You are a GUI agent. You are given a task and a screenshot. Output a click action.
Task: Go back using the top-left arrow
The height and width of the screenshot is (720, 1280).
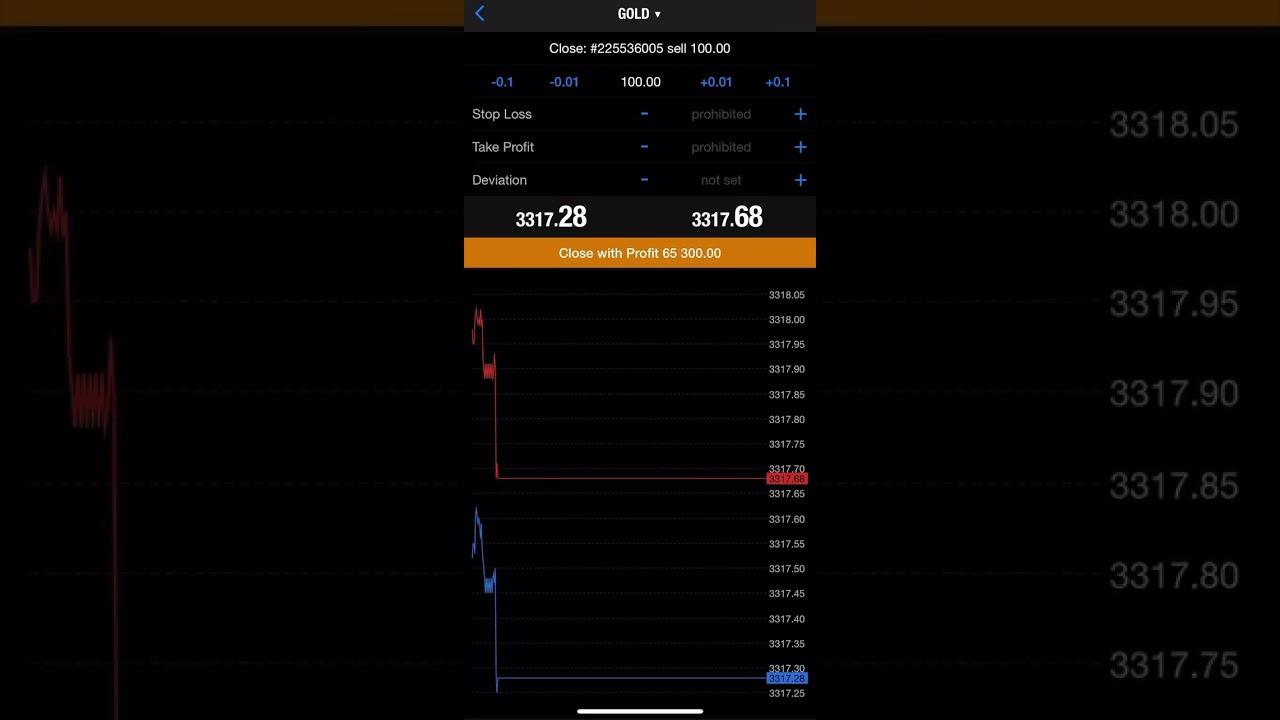click(x=480, y=13)
